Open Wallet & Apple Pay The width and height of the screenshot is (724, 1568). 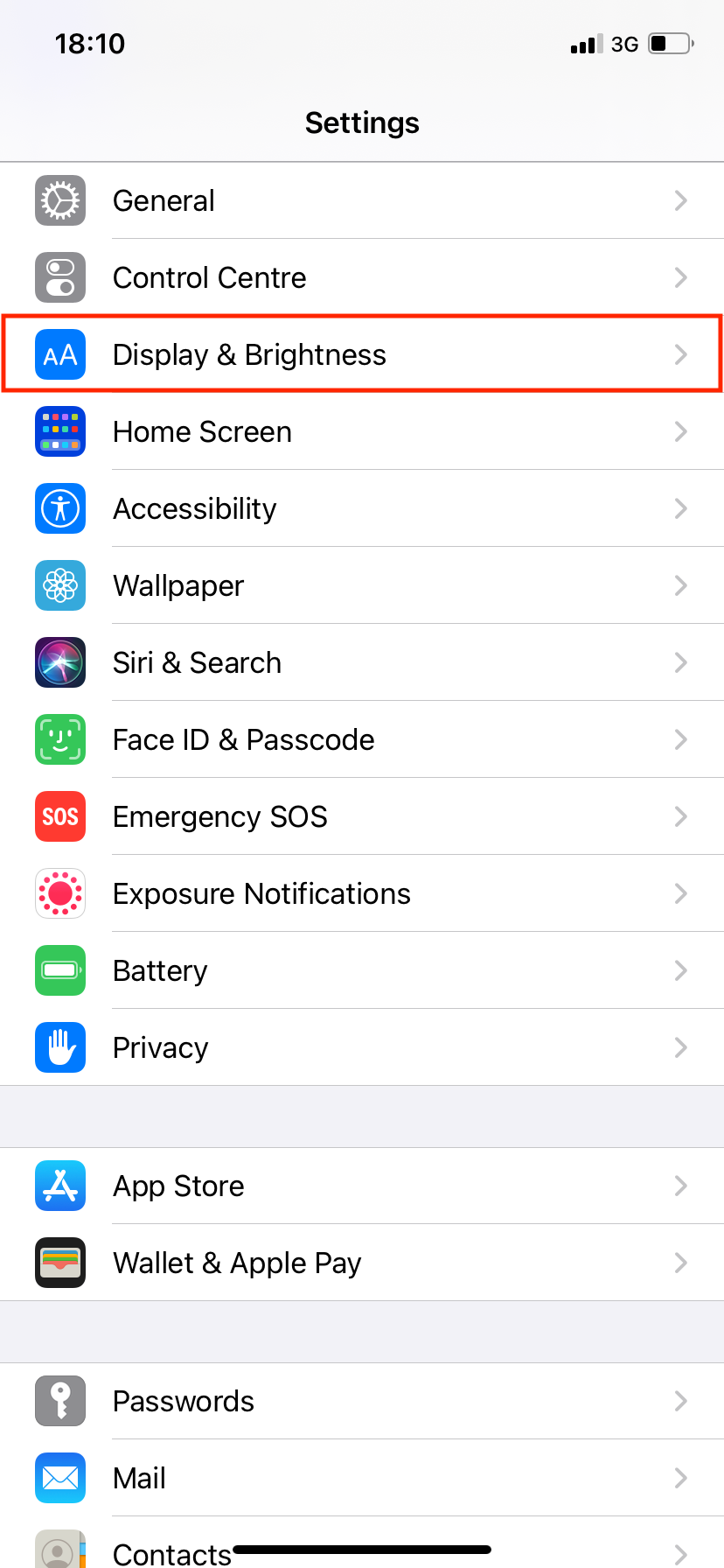362,1263
